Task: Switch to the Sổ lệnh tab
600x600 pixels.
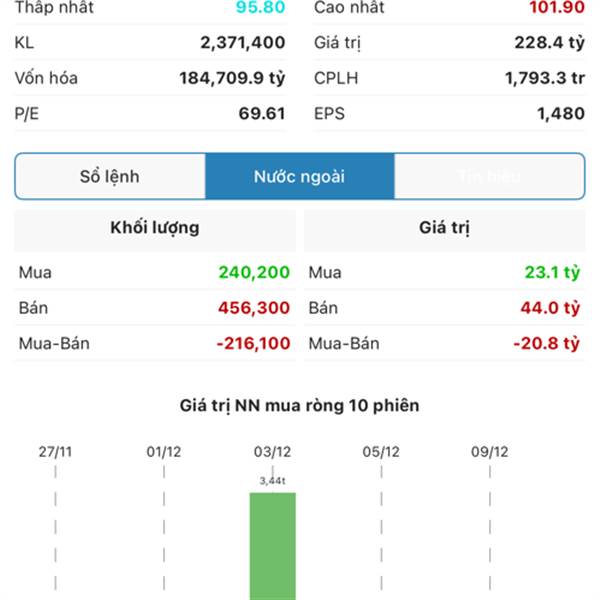Action: (110, 177)
